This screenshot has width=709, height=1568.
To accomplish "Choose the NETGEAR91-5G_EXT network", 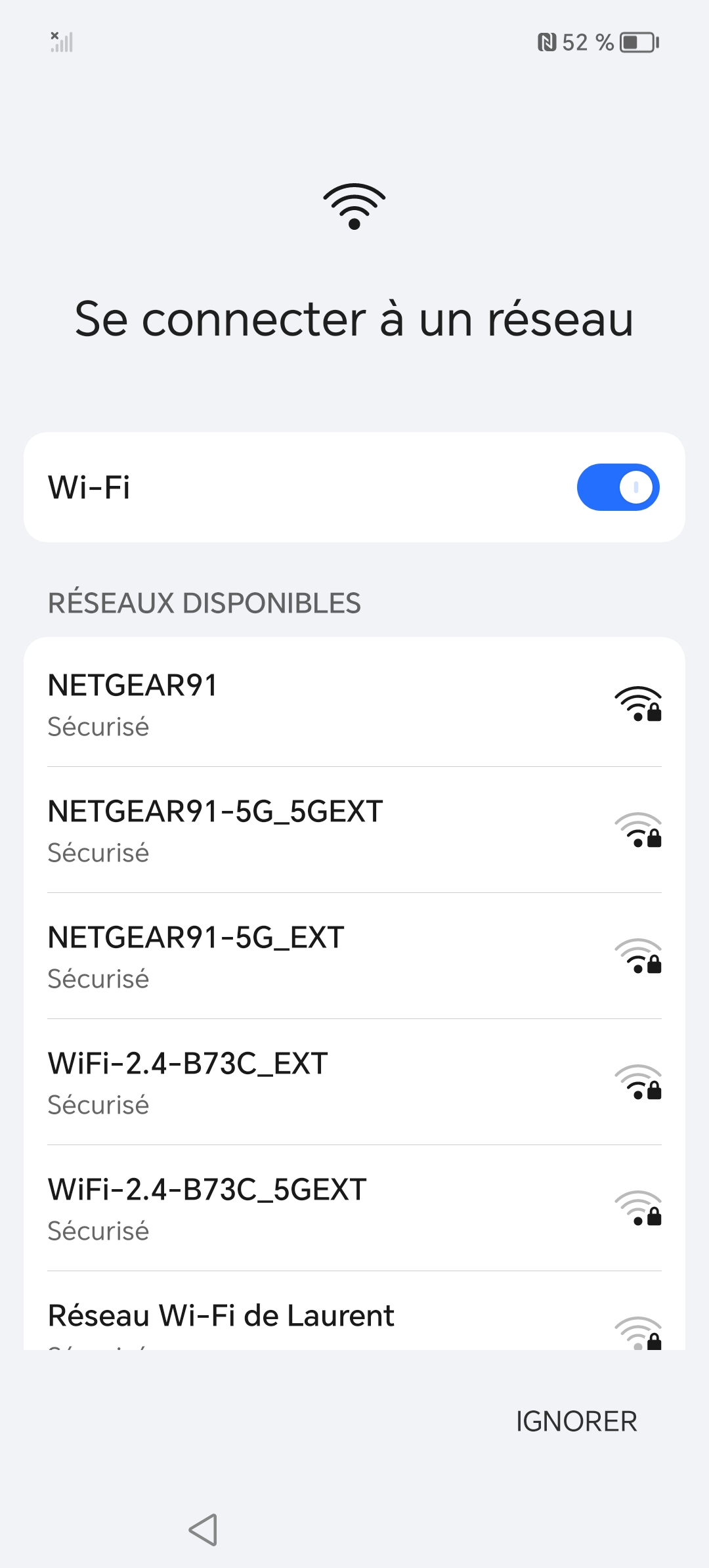I will coord(354,956).
